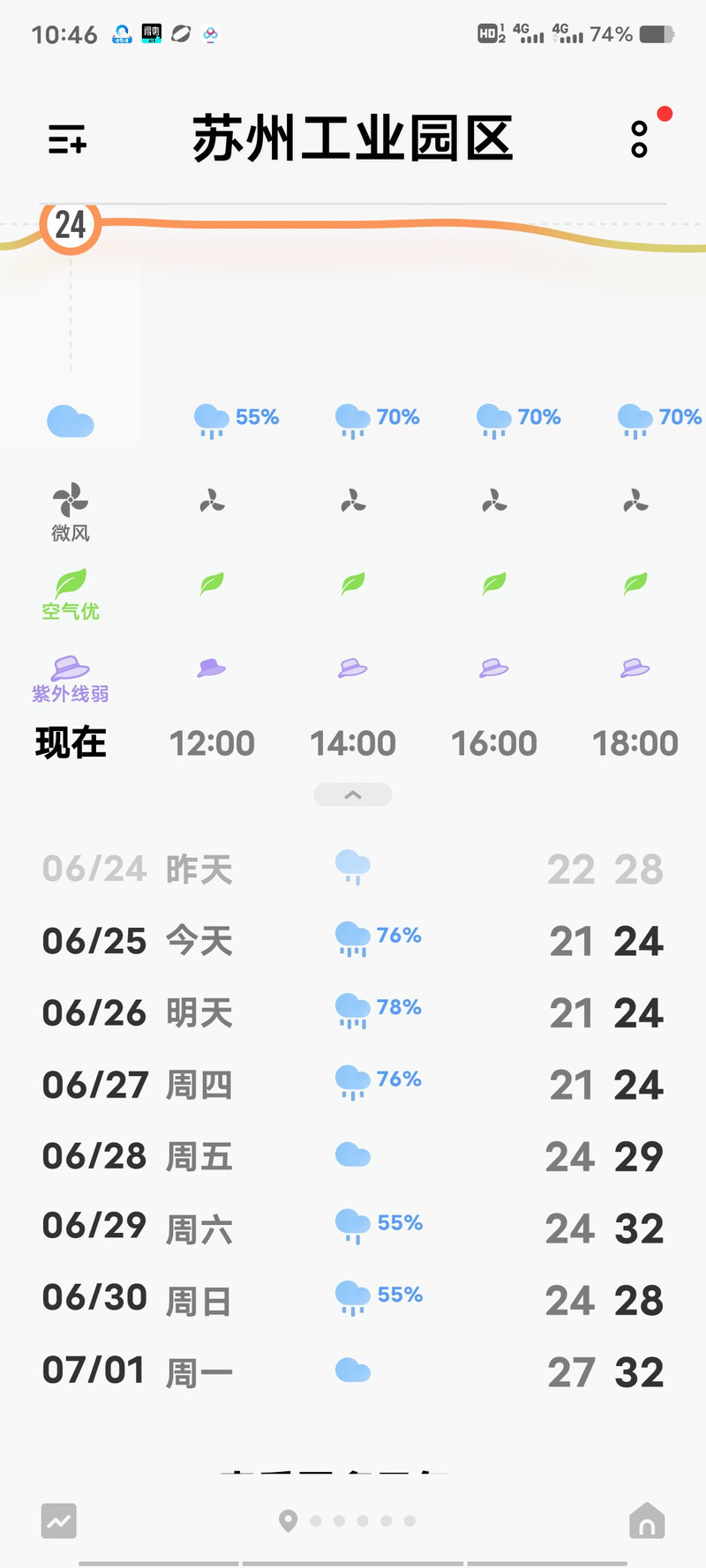Tap the 紫外线弱 purple hat icon

click(71, 668)
